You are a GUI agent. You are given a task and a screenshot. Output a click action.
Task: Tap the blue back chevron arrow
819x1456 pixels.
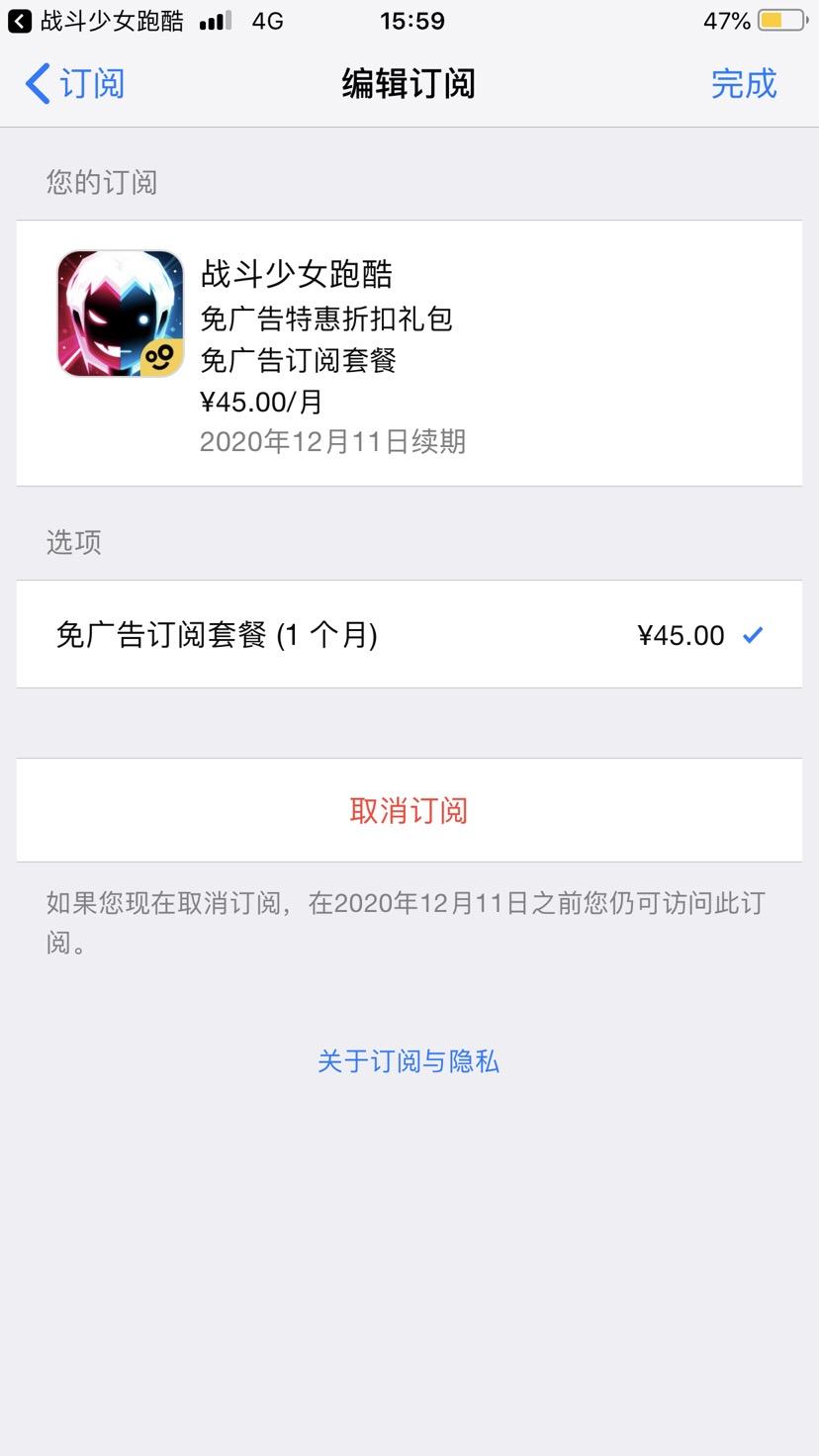pos(37,84)
